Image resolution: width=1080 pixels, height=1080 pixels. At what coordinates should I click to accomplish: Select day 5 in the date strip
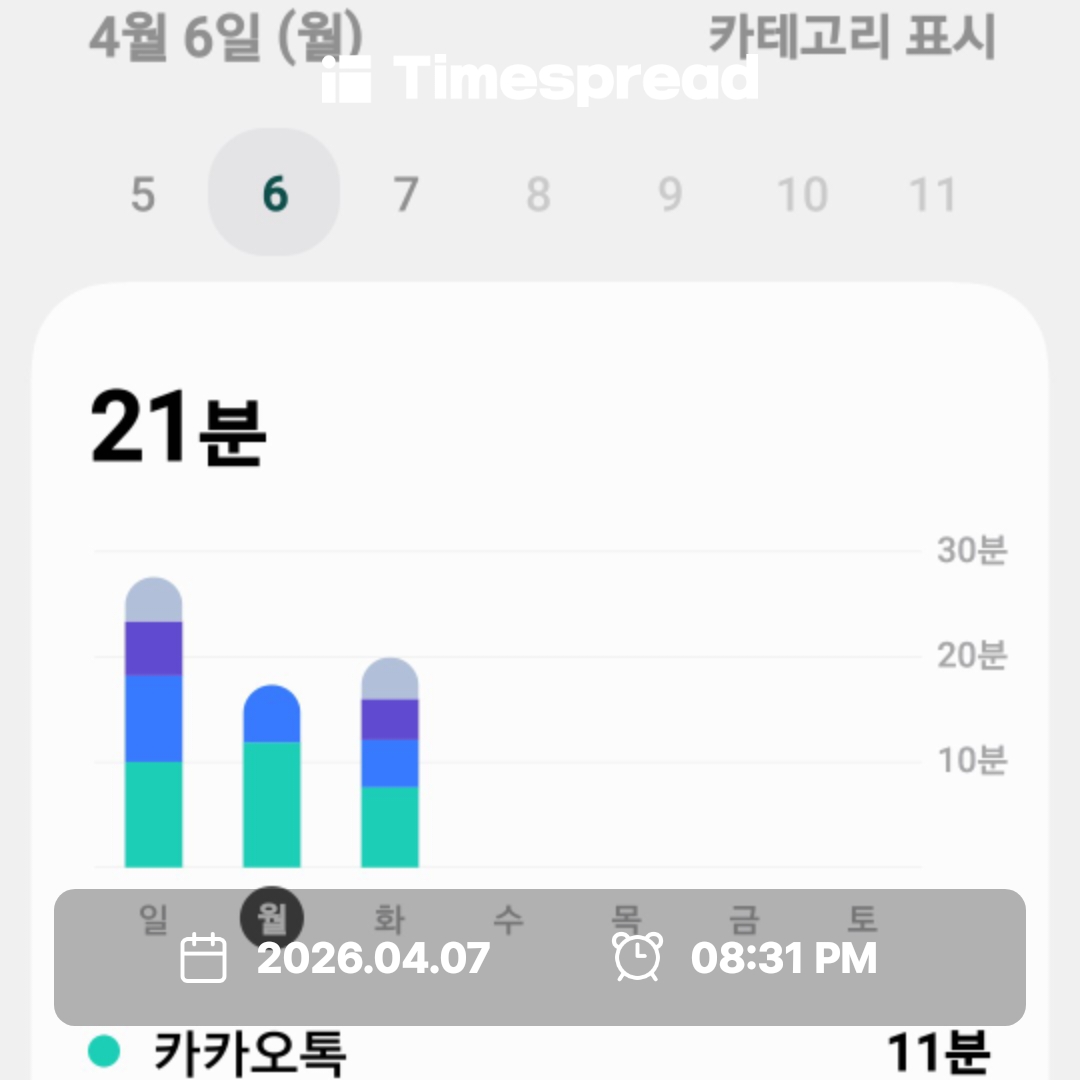point(143,194)
